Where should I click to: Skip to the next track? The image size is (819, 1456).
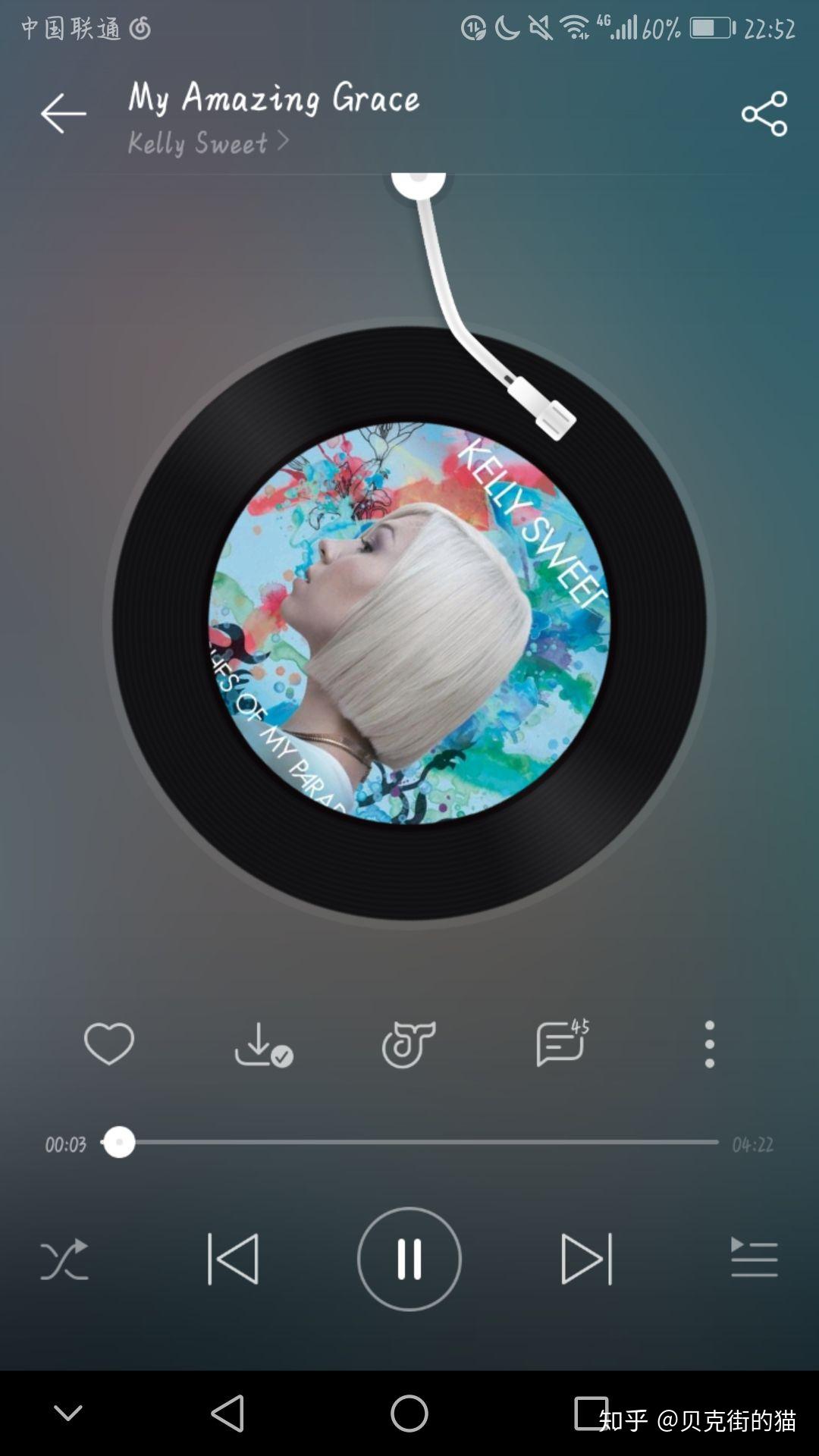(x=586, y=1259)
